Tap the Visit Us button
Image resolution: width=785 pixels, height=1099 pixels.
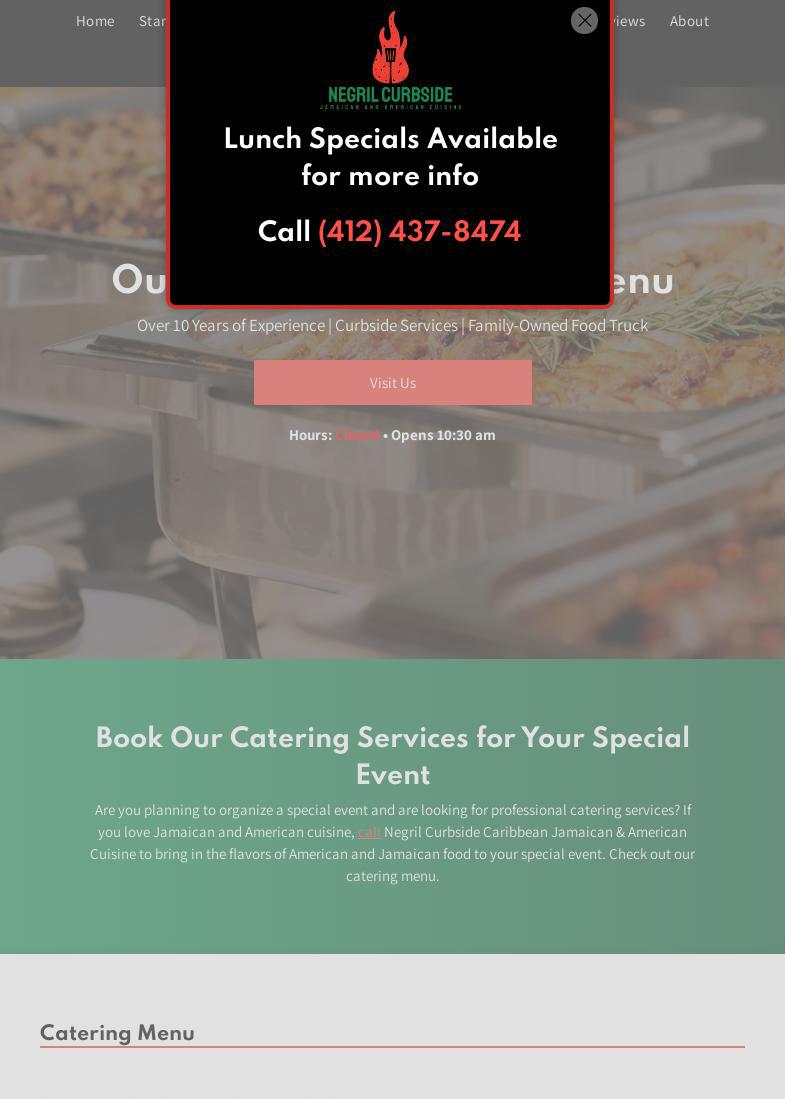click(392, 383)
